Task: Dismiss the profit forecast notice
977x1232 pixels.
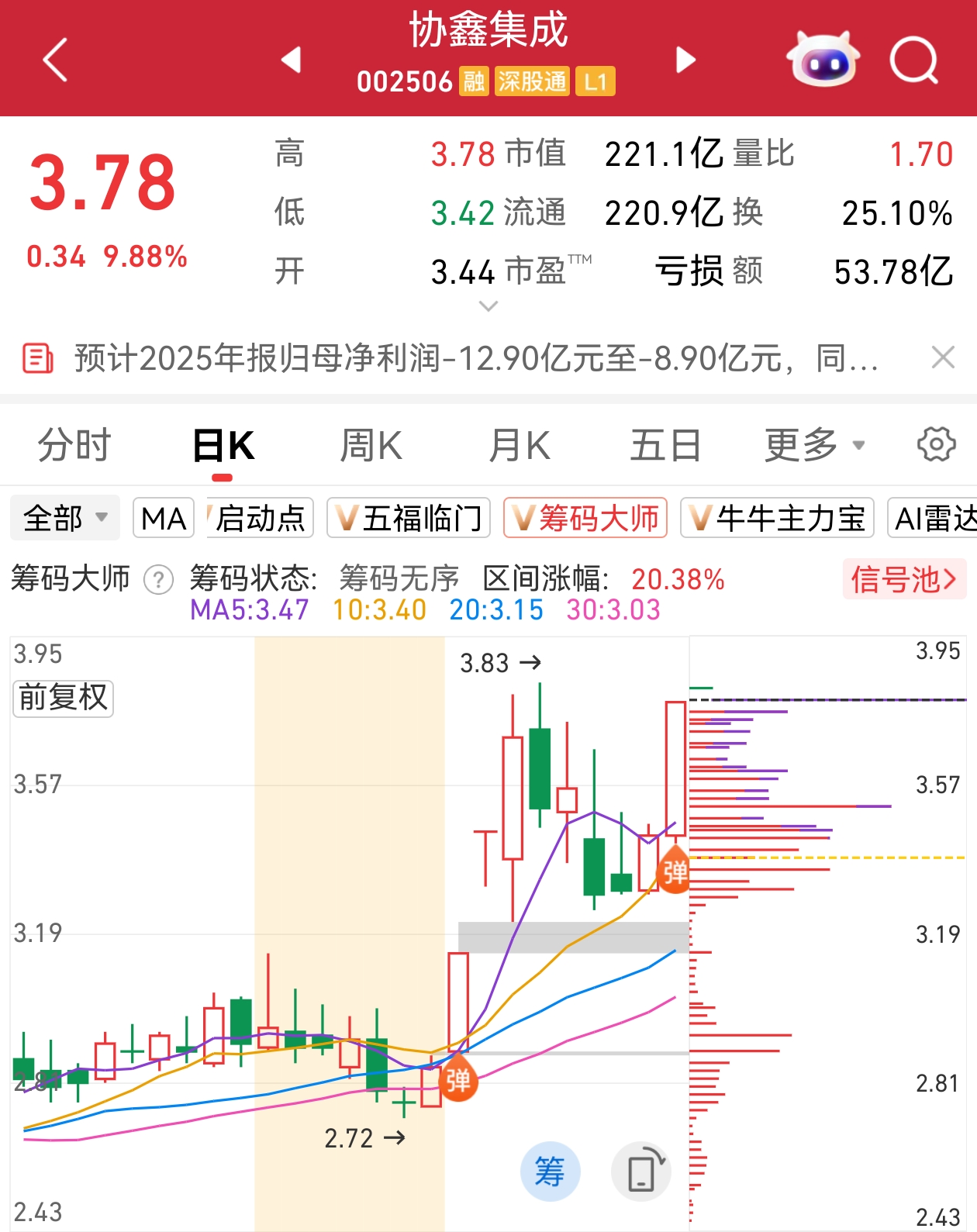Action: 942,358
